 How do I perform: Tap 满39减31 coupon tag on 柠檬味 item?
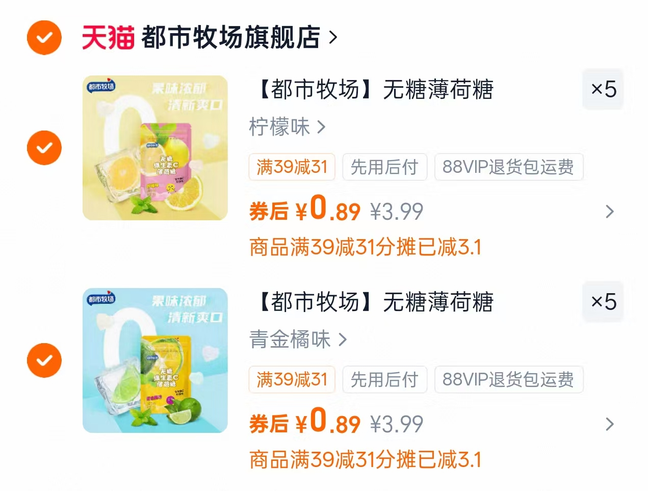(292, 167)
